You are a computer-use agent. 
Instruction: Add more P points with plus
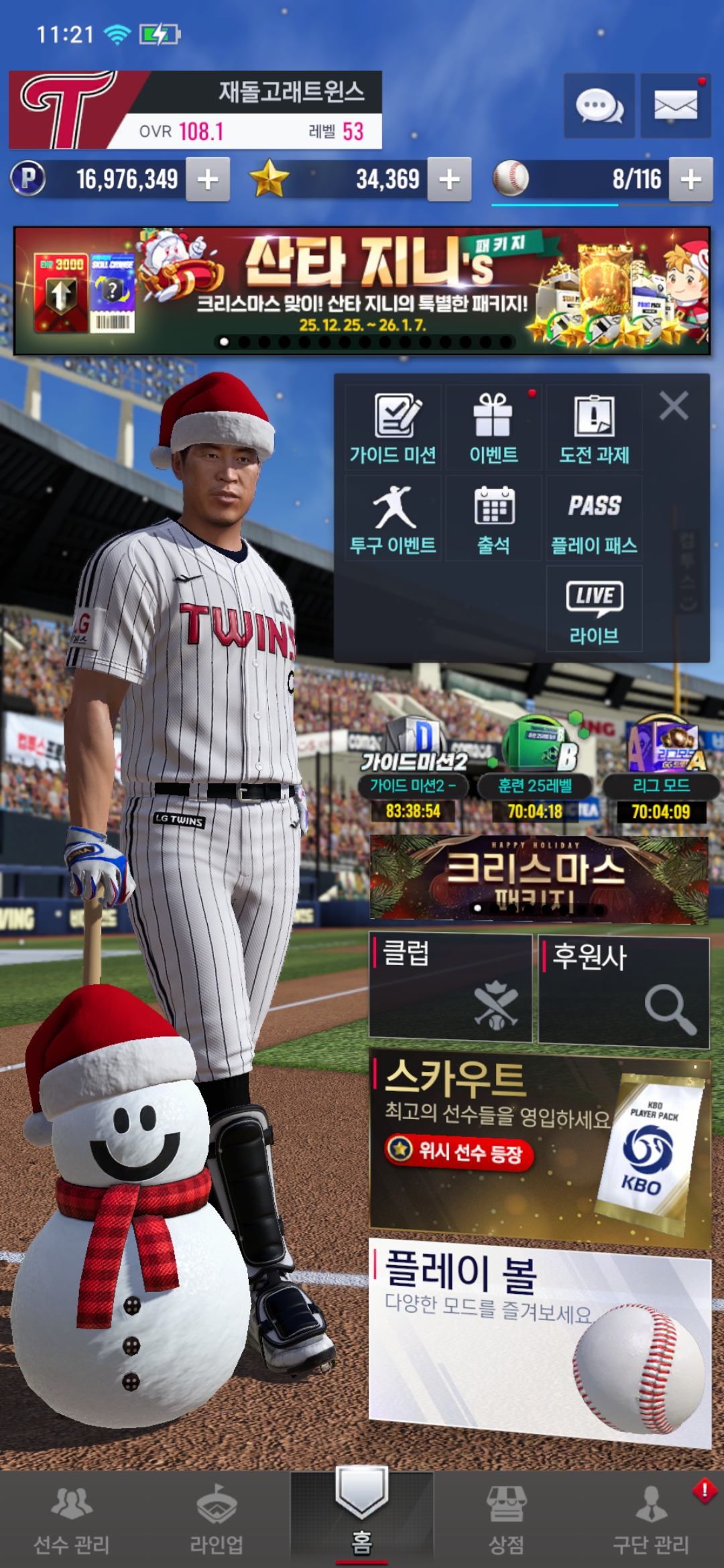(x=208, y=180)
